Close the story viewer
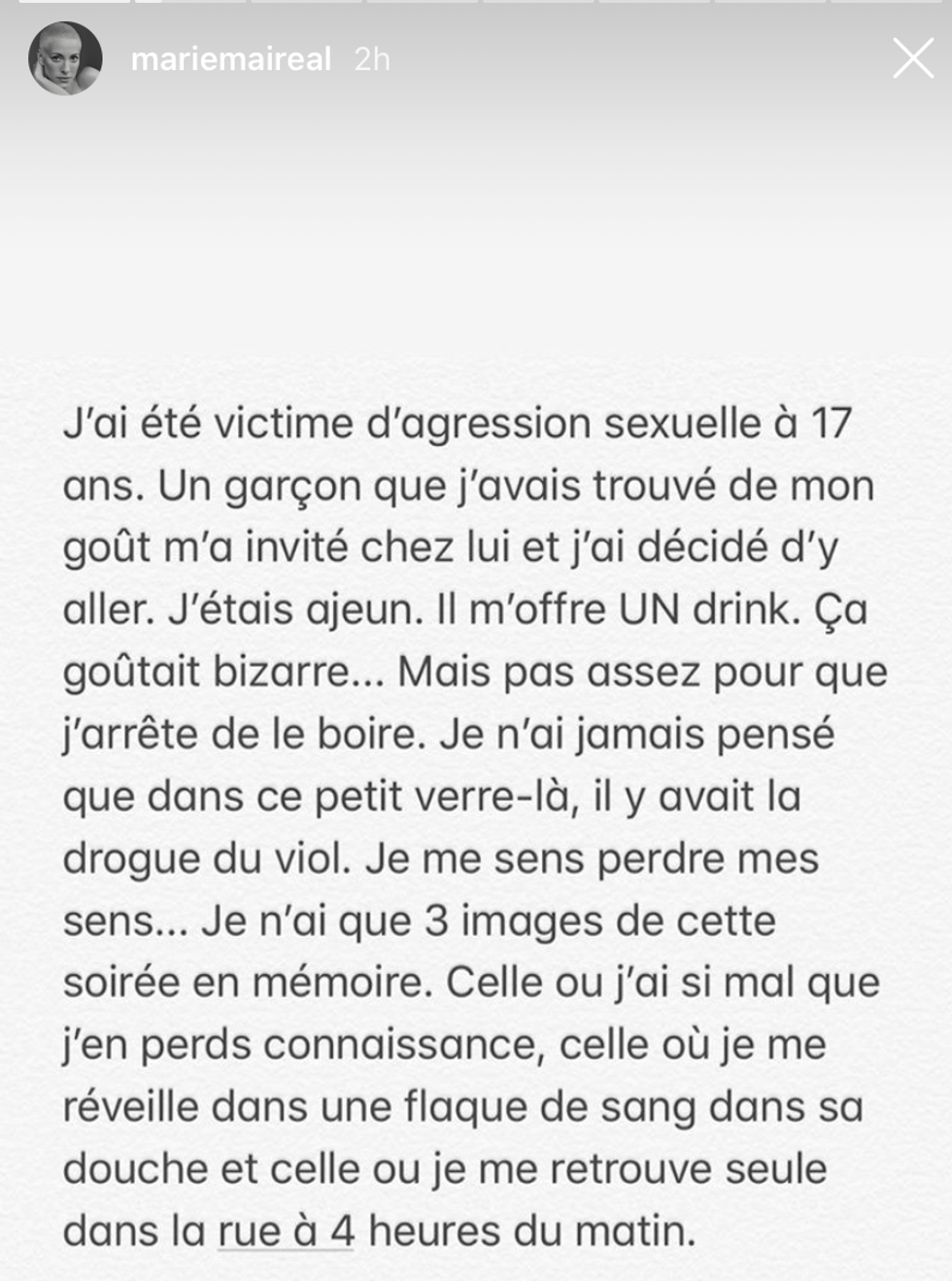The width and height of the screenshot is (952, 1281). tap(912, 59)
